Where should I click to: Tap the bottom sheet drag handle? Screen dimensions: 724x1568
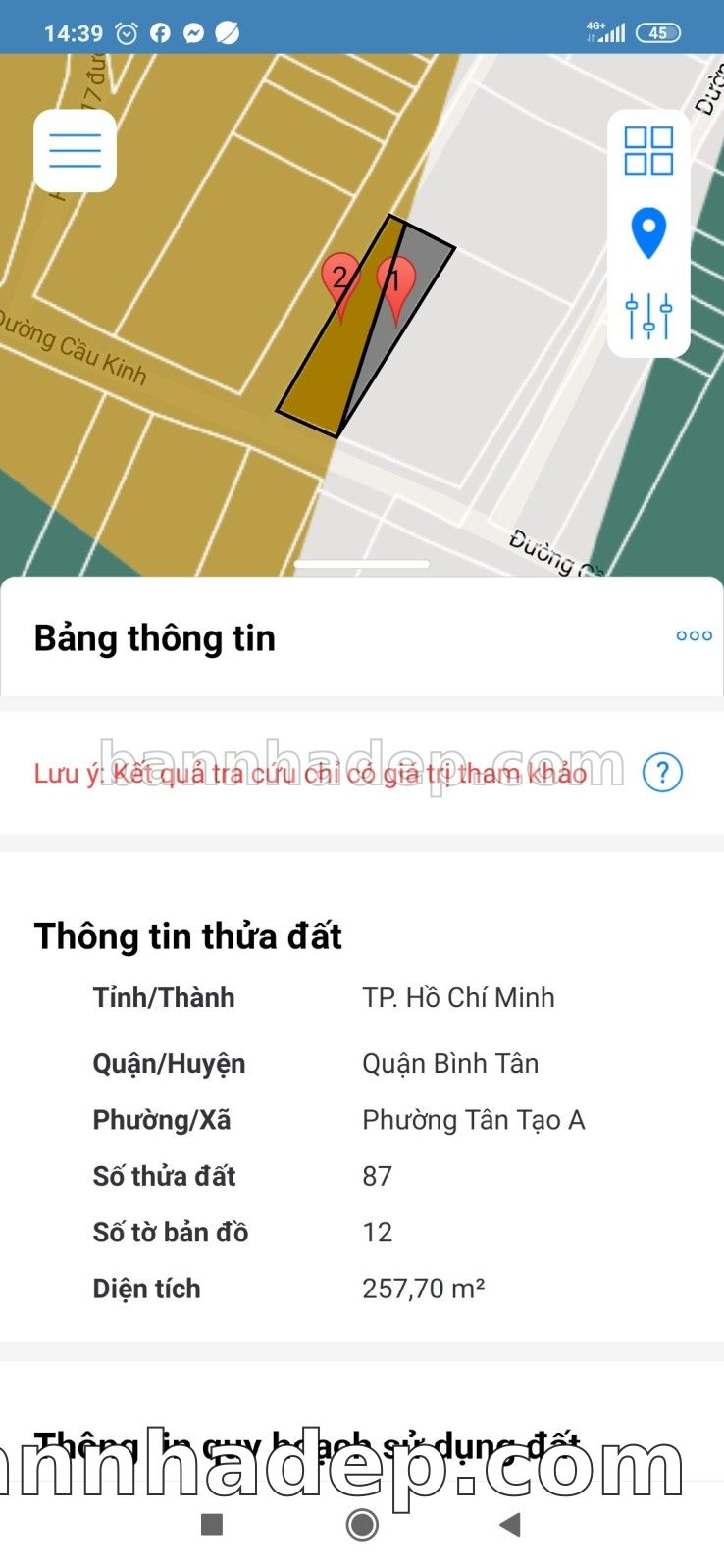[362, 565]
